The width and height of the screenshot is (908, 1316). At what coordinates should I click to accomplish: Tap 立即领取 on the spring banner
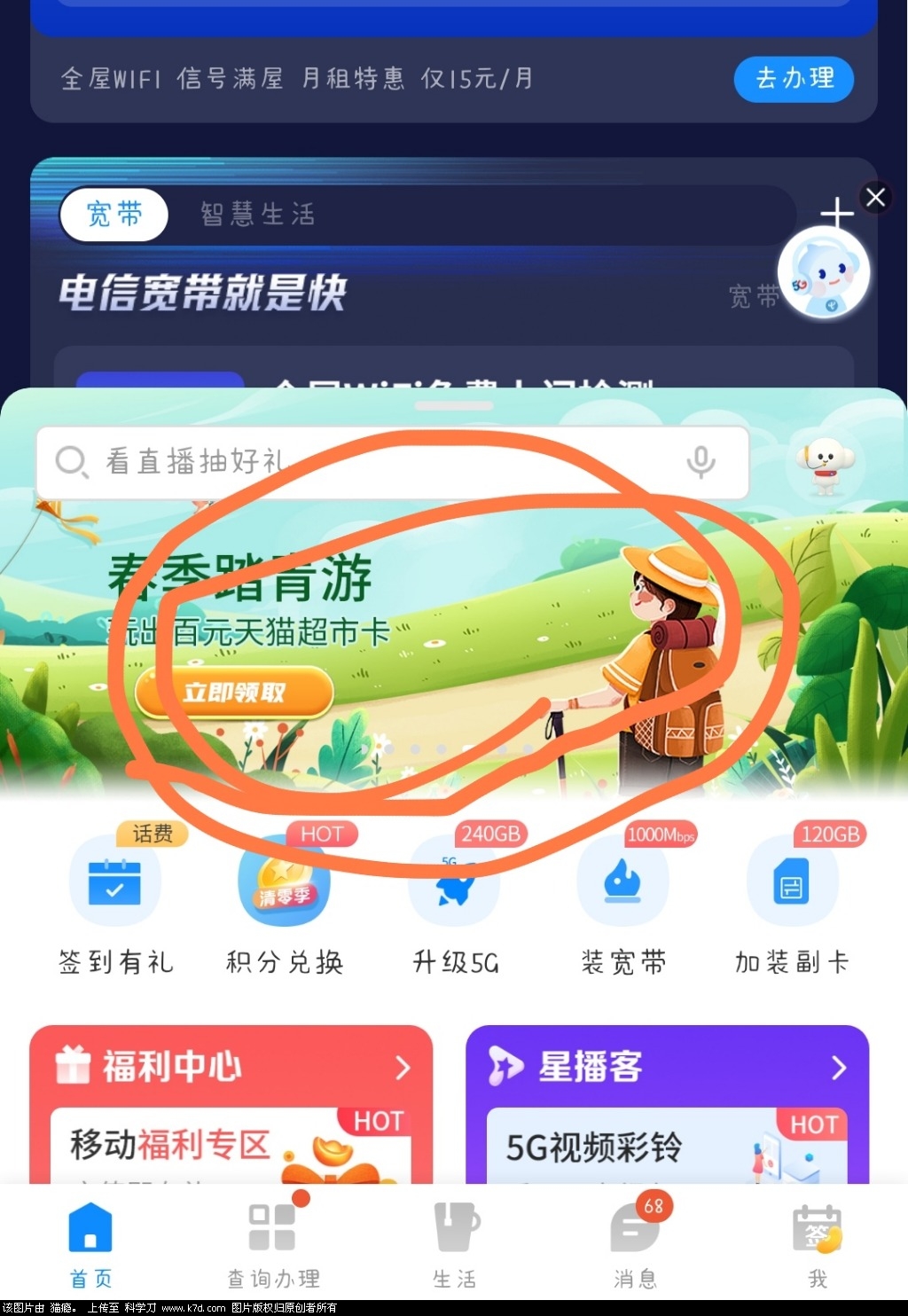tap(234, 692)
